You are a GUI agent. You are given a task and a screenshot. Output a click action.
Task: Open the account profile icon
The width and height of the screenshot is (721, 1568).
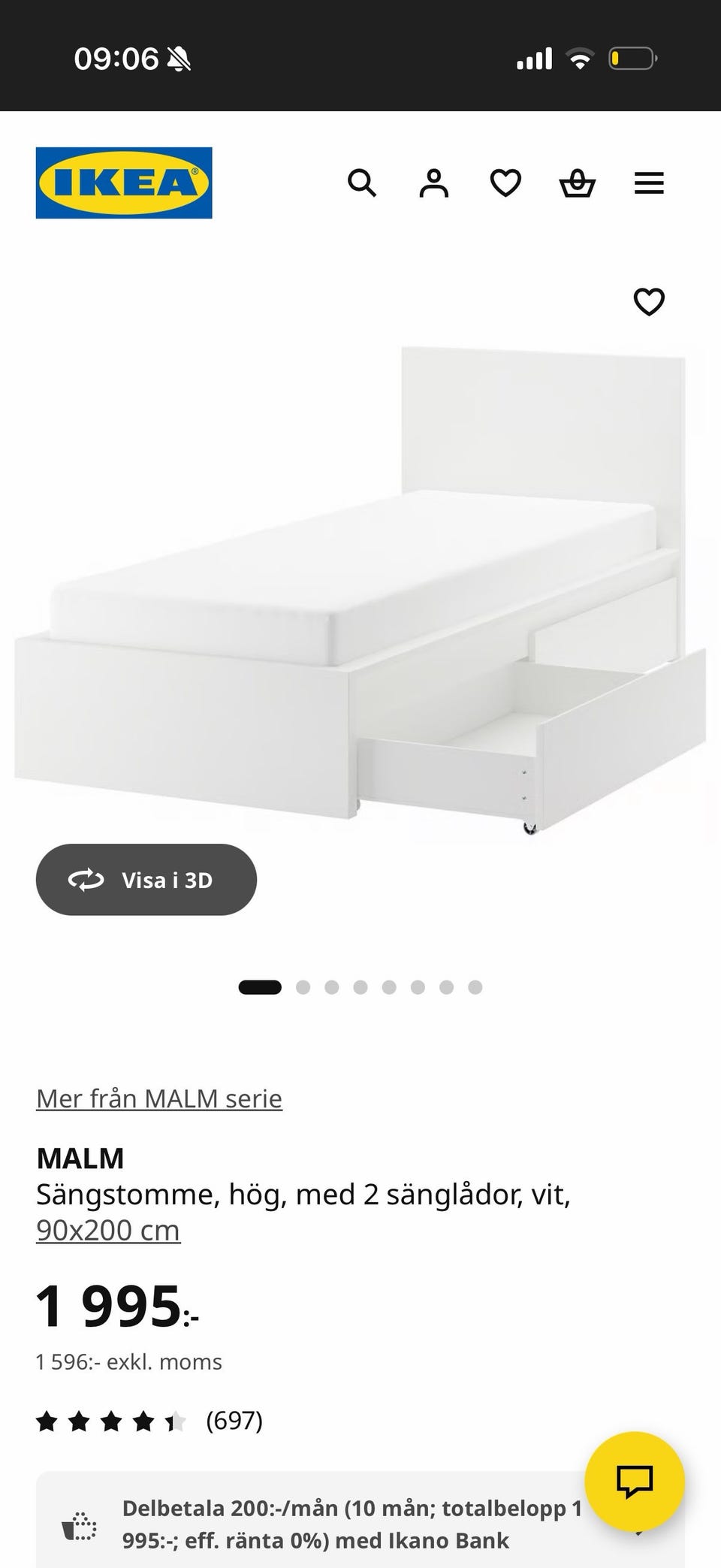click(433, 183)
